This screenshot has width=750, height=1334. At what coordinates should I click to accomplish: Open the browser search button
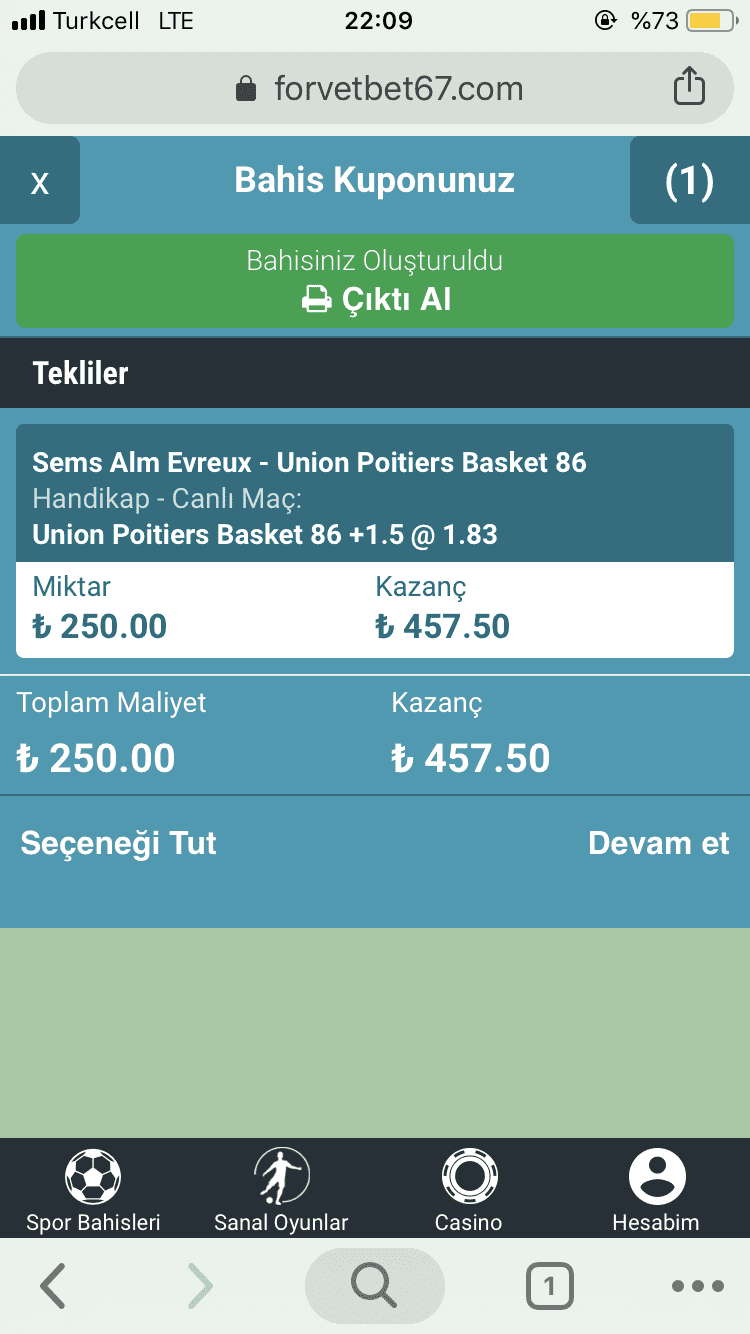[374, 1286]
